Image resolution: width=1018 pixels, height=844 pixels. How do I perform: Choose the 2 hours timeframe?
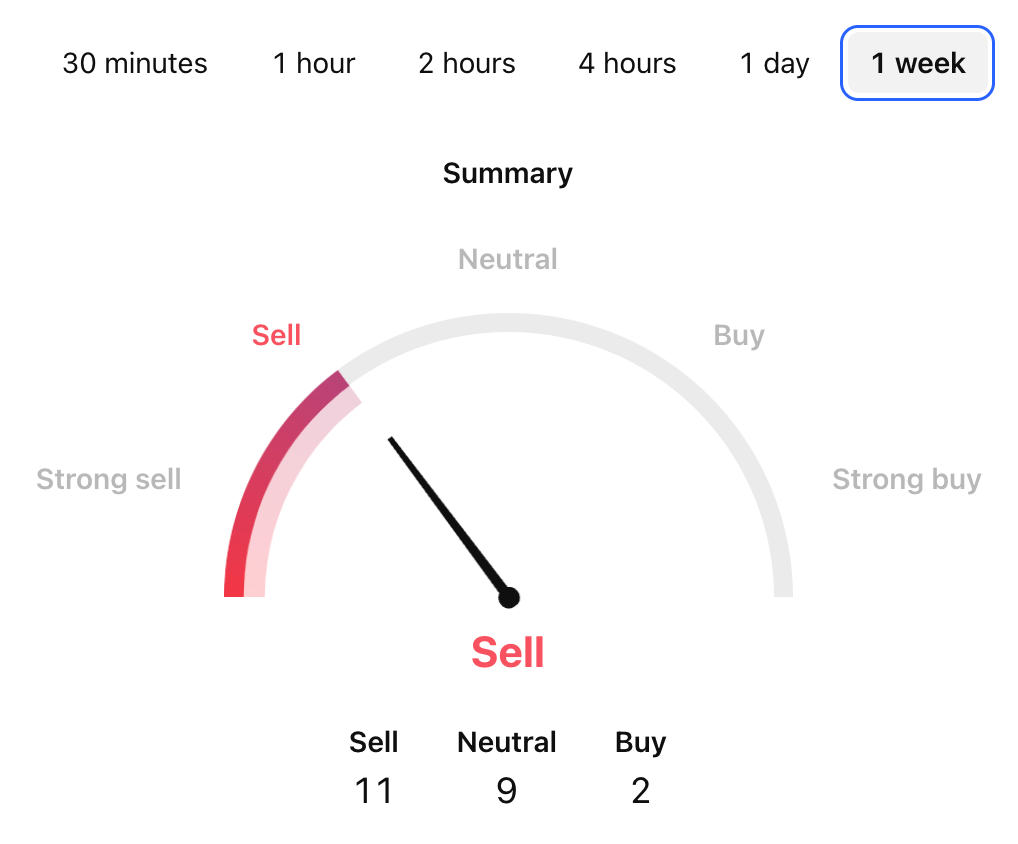467,64
